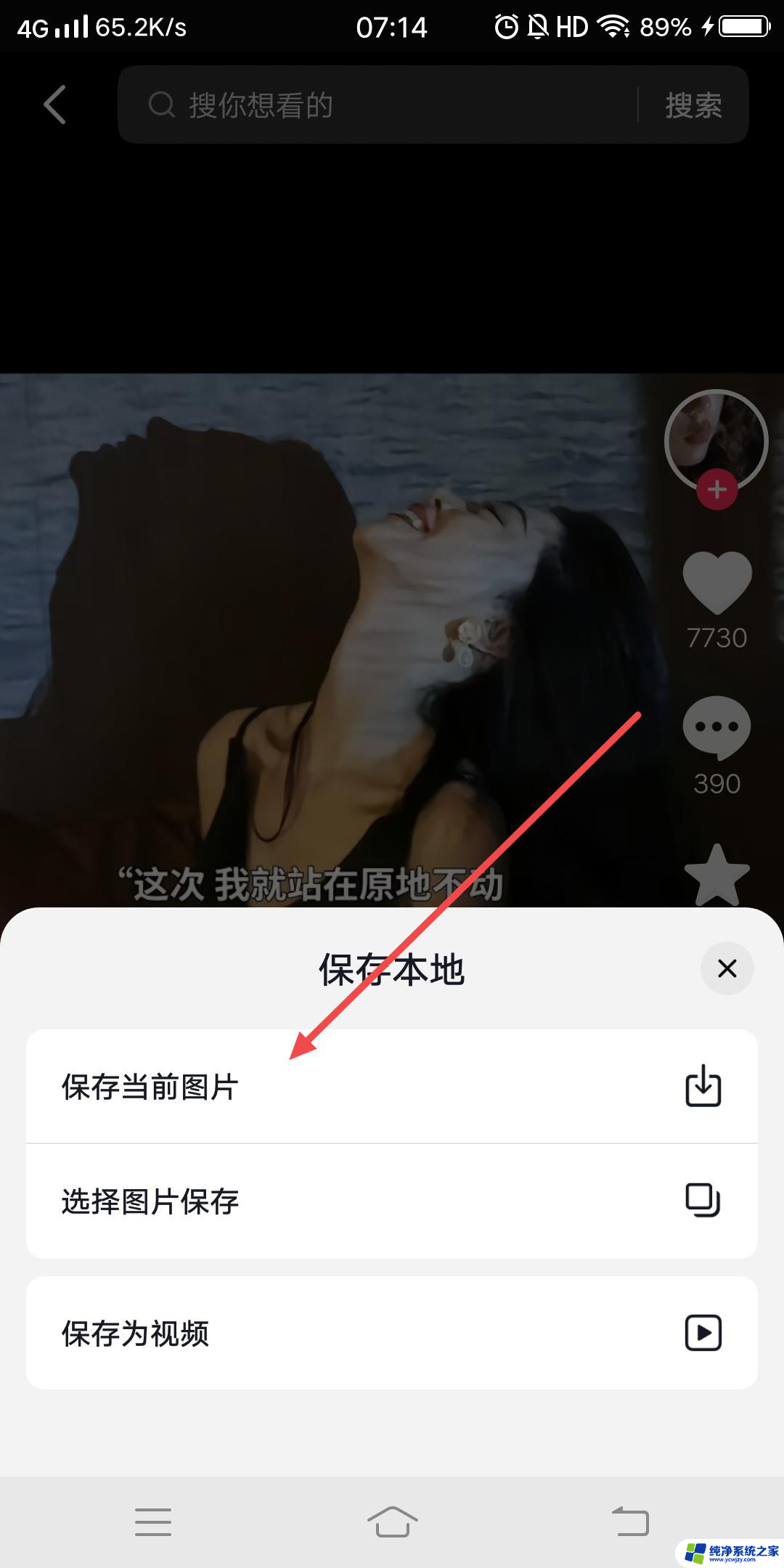Screen dimensions: 784x1568
Task: Close the 保存本地 dialog
Action: pyautogui.click(x=727, y=968)
